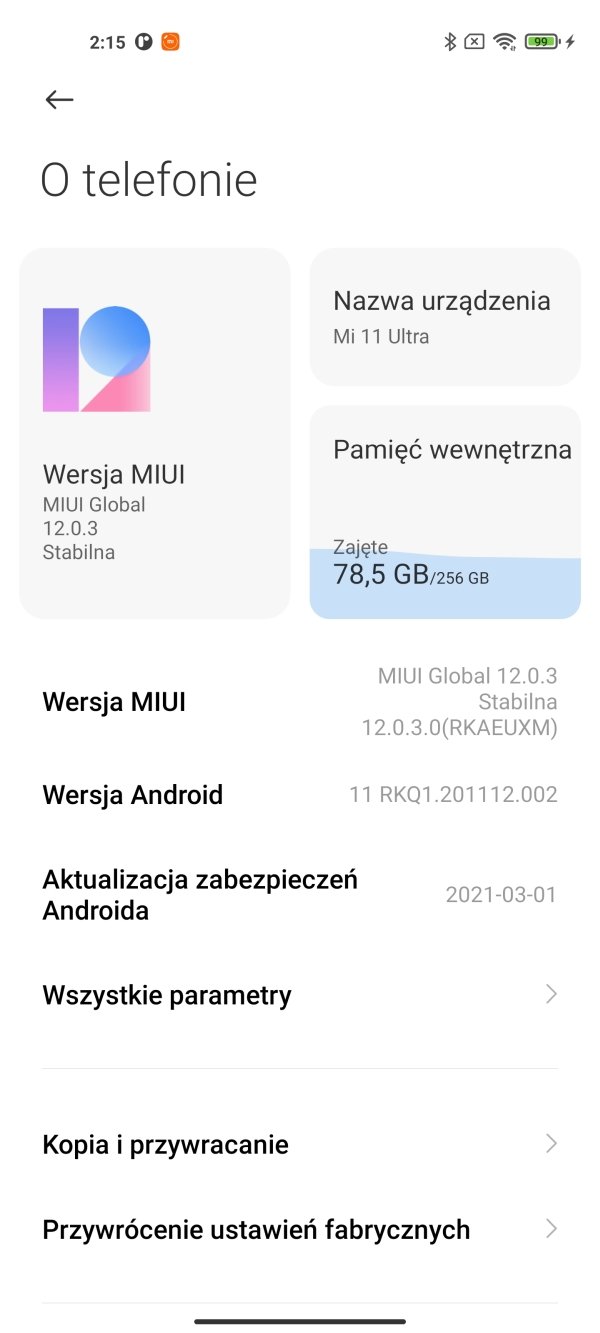Go back using the arrow icon
Viewport: 600px width, 1333px height.
(x=60, y=99)
